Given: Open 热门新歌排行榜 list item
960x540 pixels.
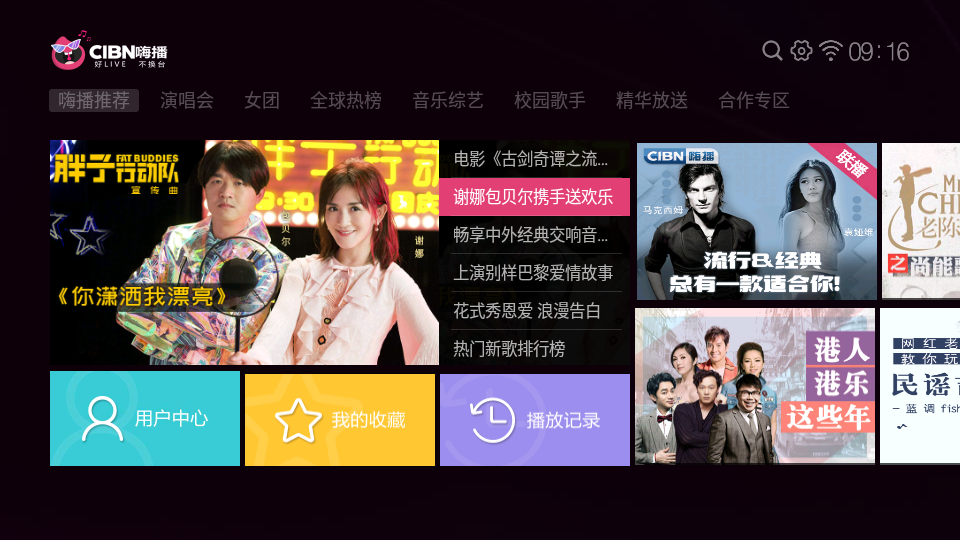Looking at the screenshot, I should (x=535, y=349).
